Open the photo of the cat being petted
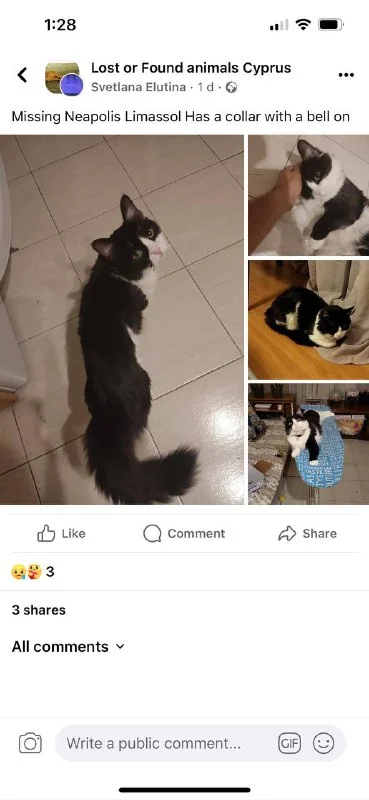The image size is (369, 800). click(x=308, y=195)
